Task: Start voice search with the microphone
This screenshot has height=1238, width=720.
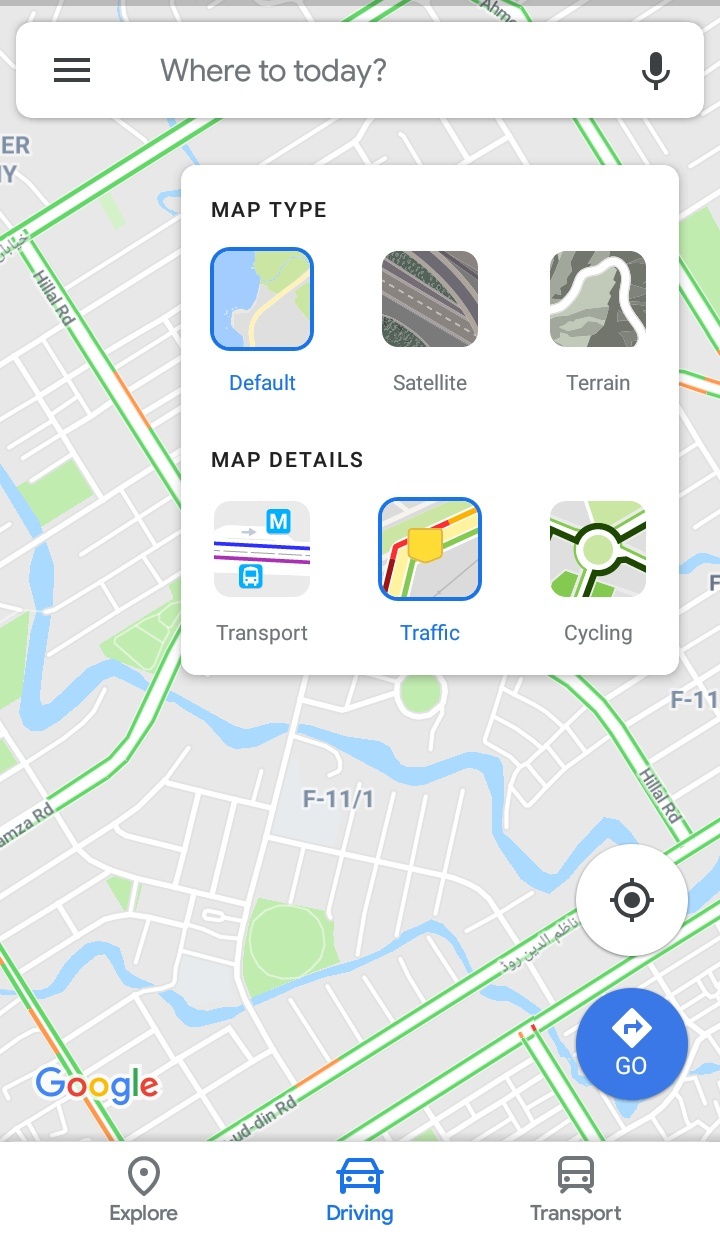Action: [x=655, y=71]
